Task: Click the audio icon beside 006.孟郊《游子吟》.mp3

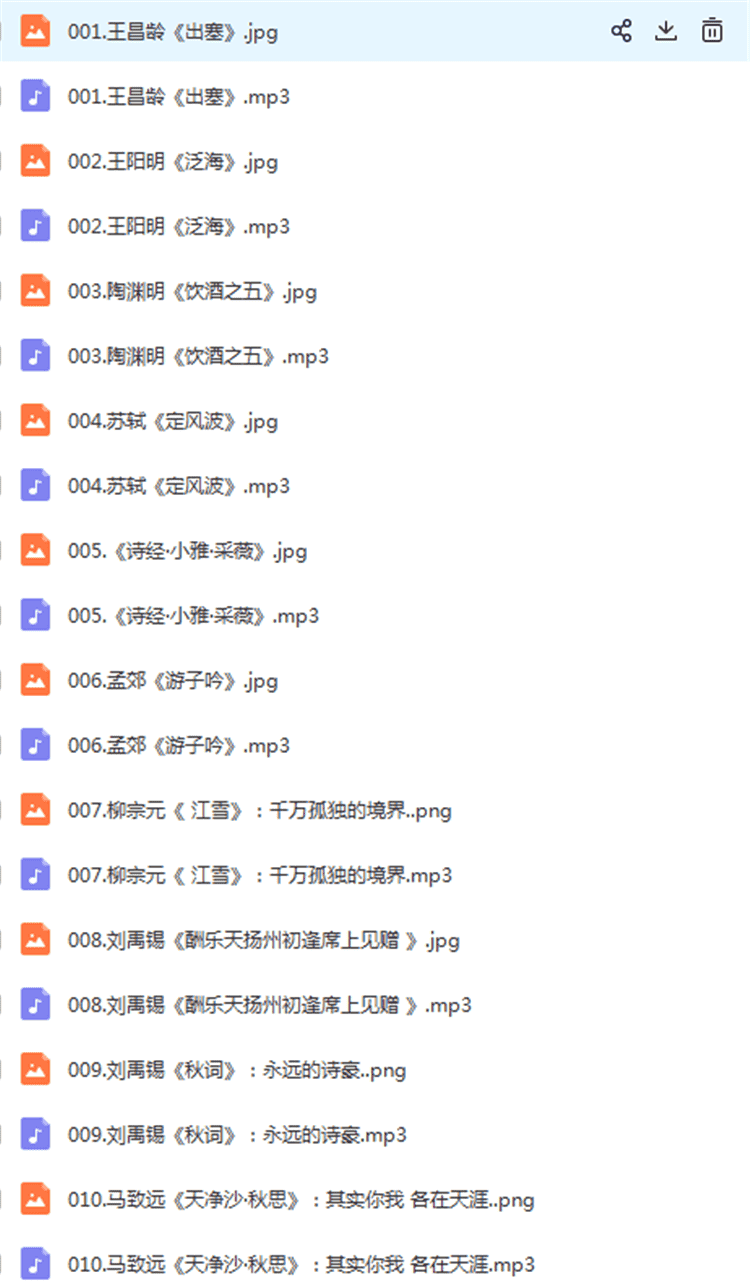Action: click(34, 744)
